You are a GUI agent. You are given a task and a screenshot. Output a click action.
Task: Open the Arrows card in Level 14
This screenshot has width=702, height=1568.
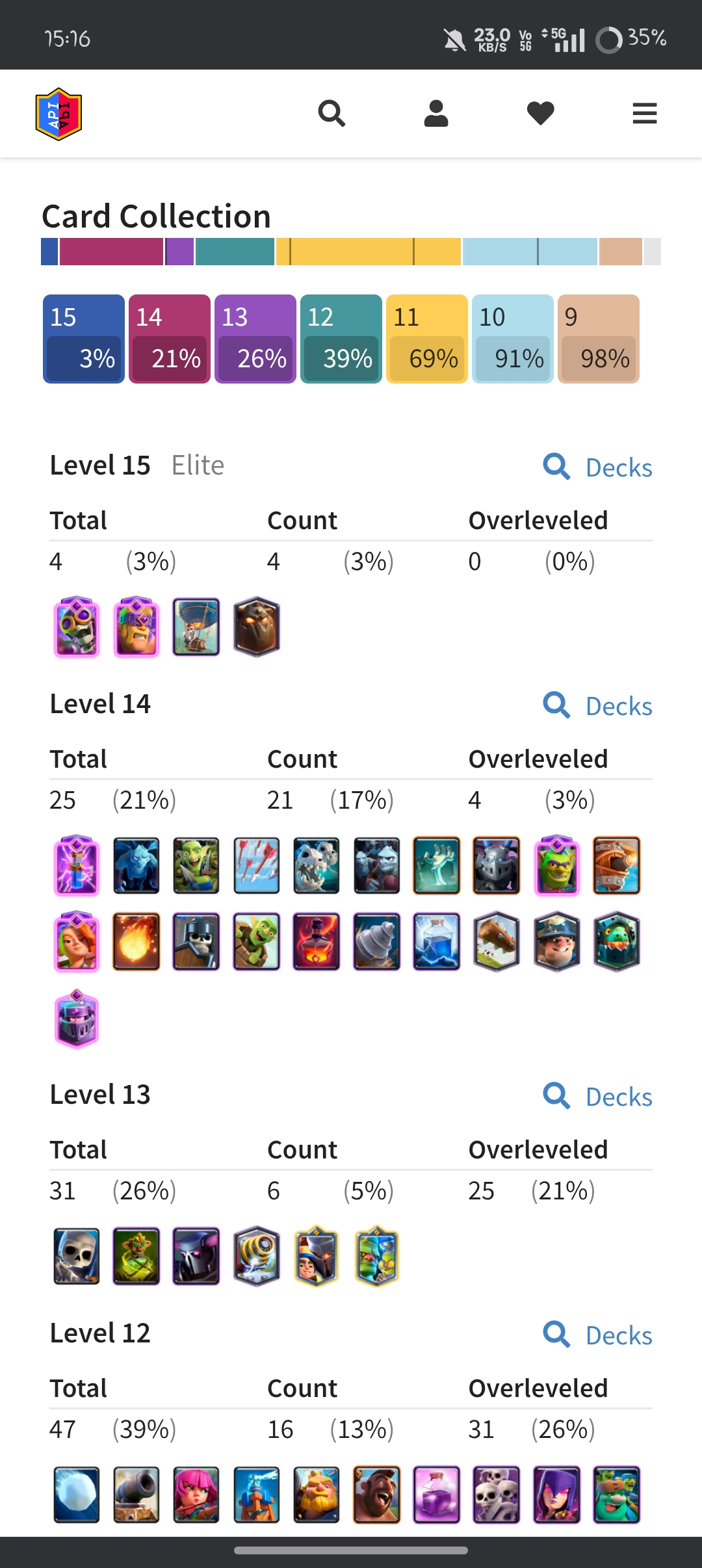(257, 865)
